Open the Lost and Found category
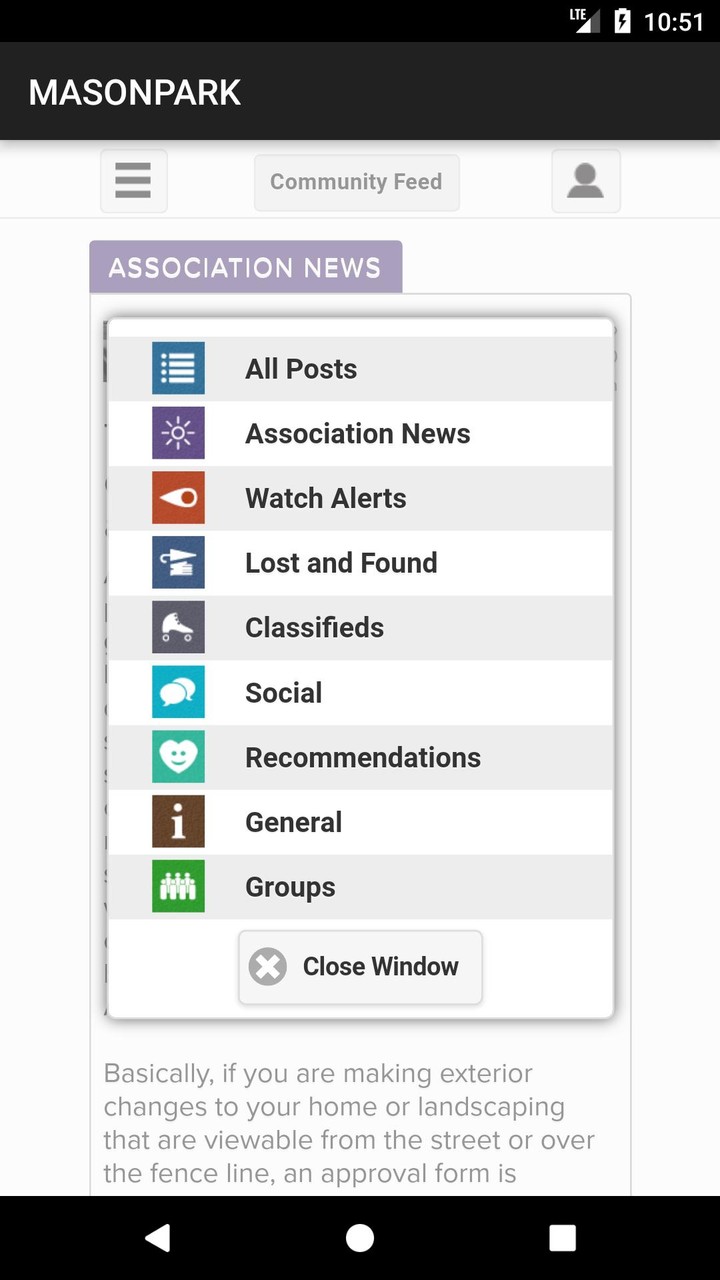Image resolution: width=720 pixels, height=1280 pixels. [360, 563]
